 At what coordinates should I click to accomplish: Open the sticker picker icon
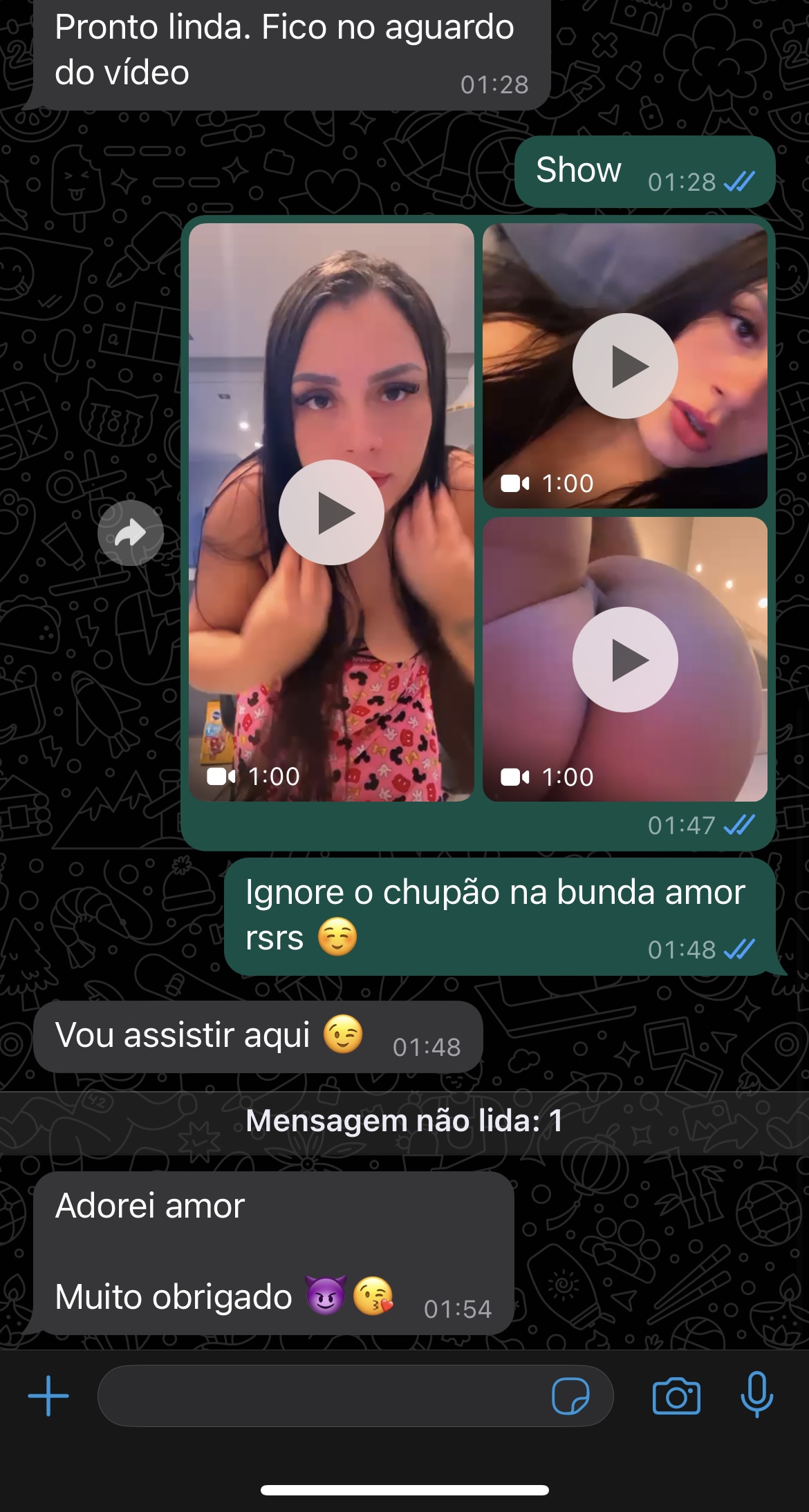pyautogui.click(x=570, y=1397)
